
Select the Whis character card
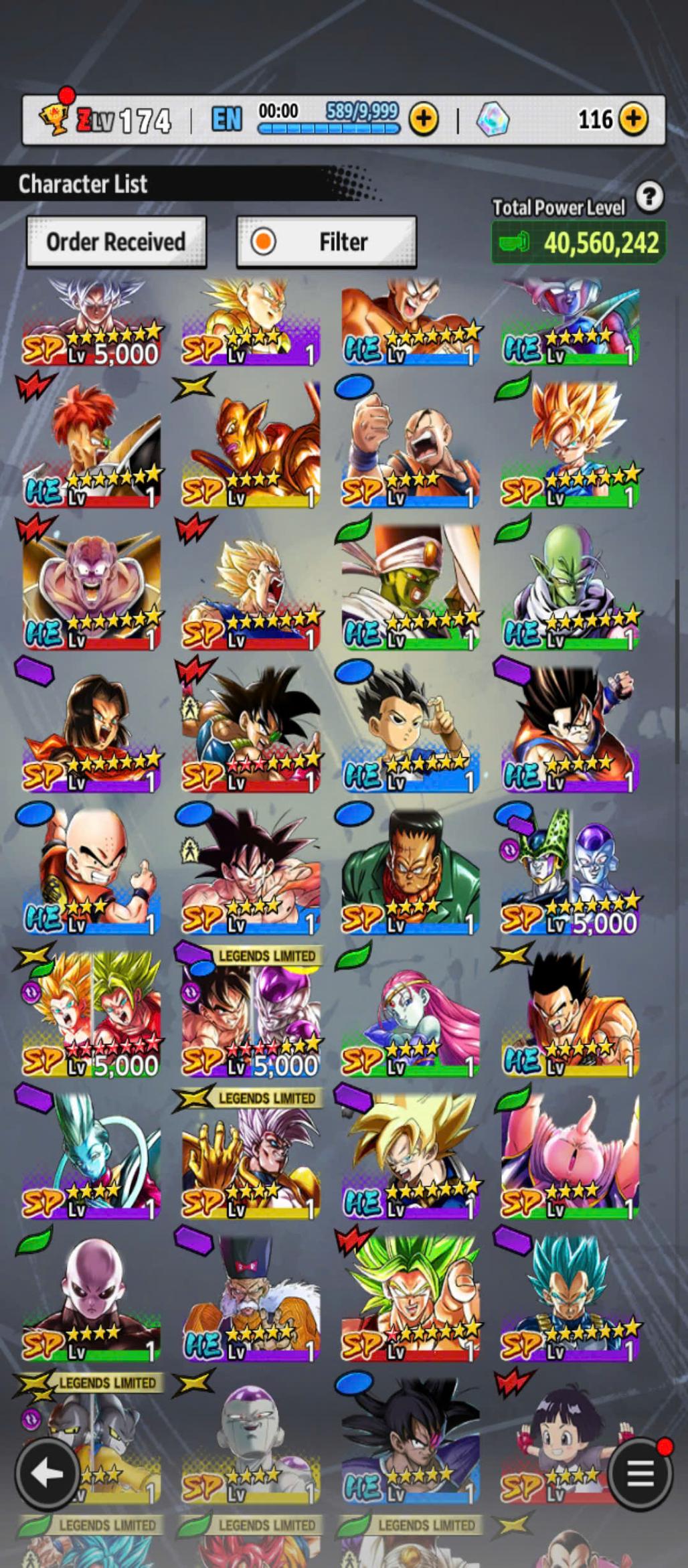click(x=92, y=1155)
